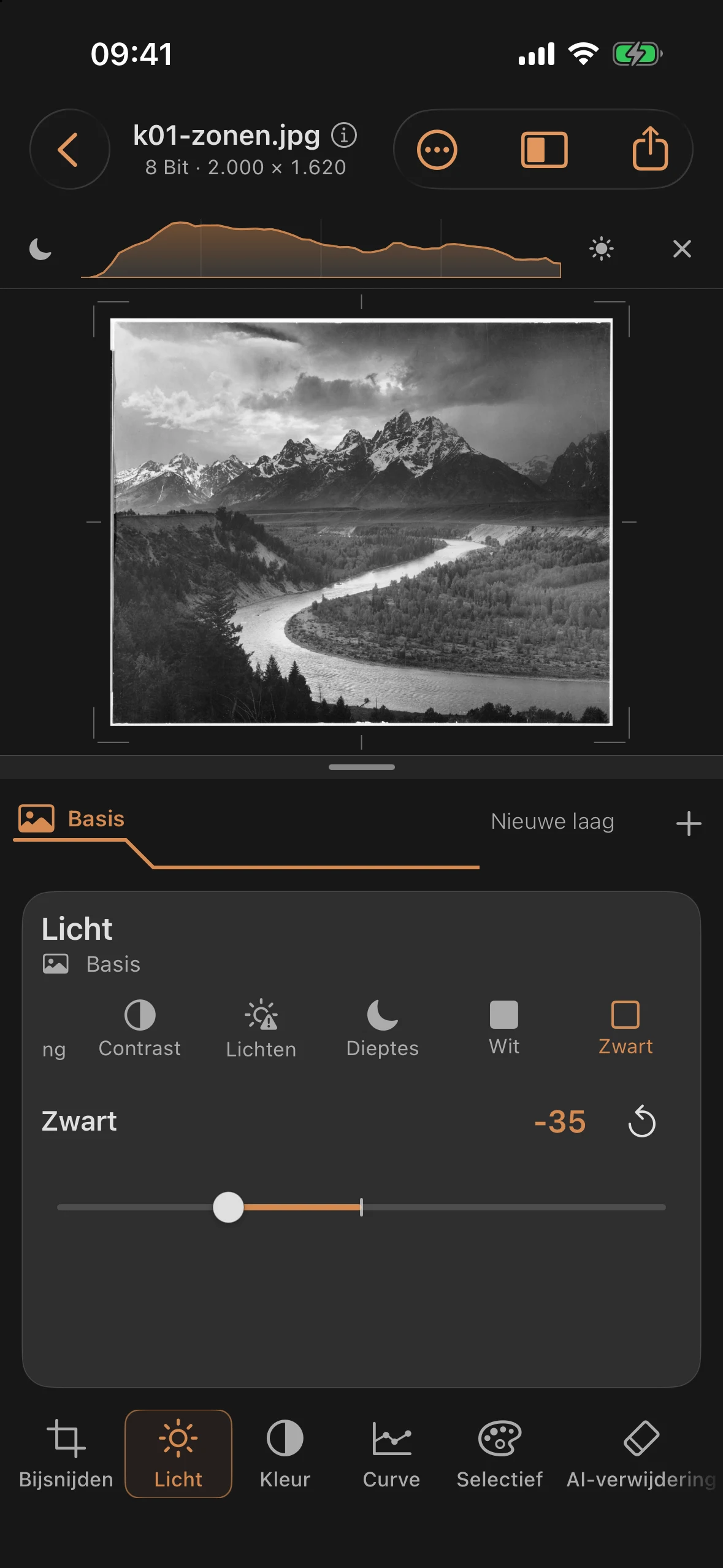Switch to the Kleur tool
723x1568 pixels.
click(285, 1454)
